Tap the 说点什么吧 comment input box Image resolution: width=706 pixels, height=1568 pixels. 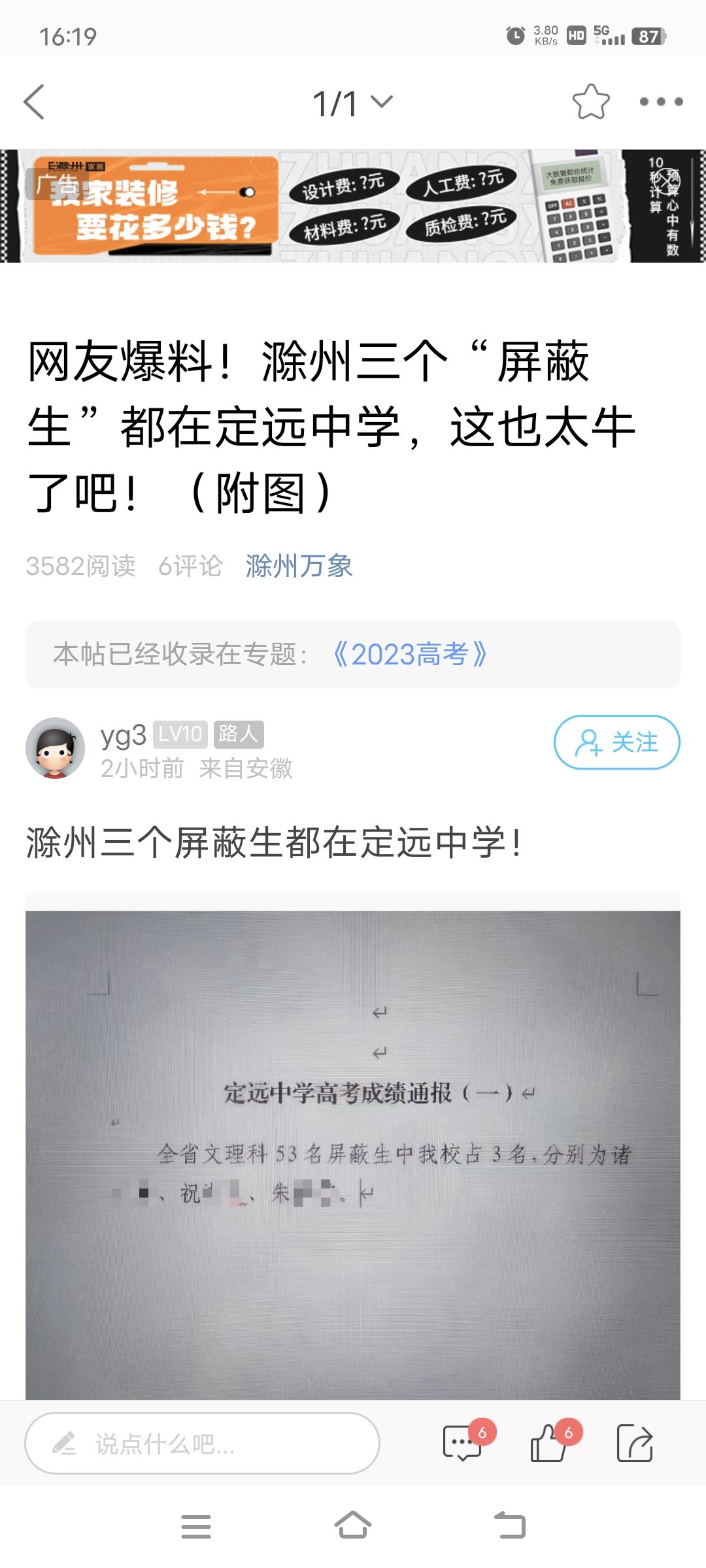(202, 1443)
